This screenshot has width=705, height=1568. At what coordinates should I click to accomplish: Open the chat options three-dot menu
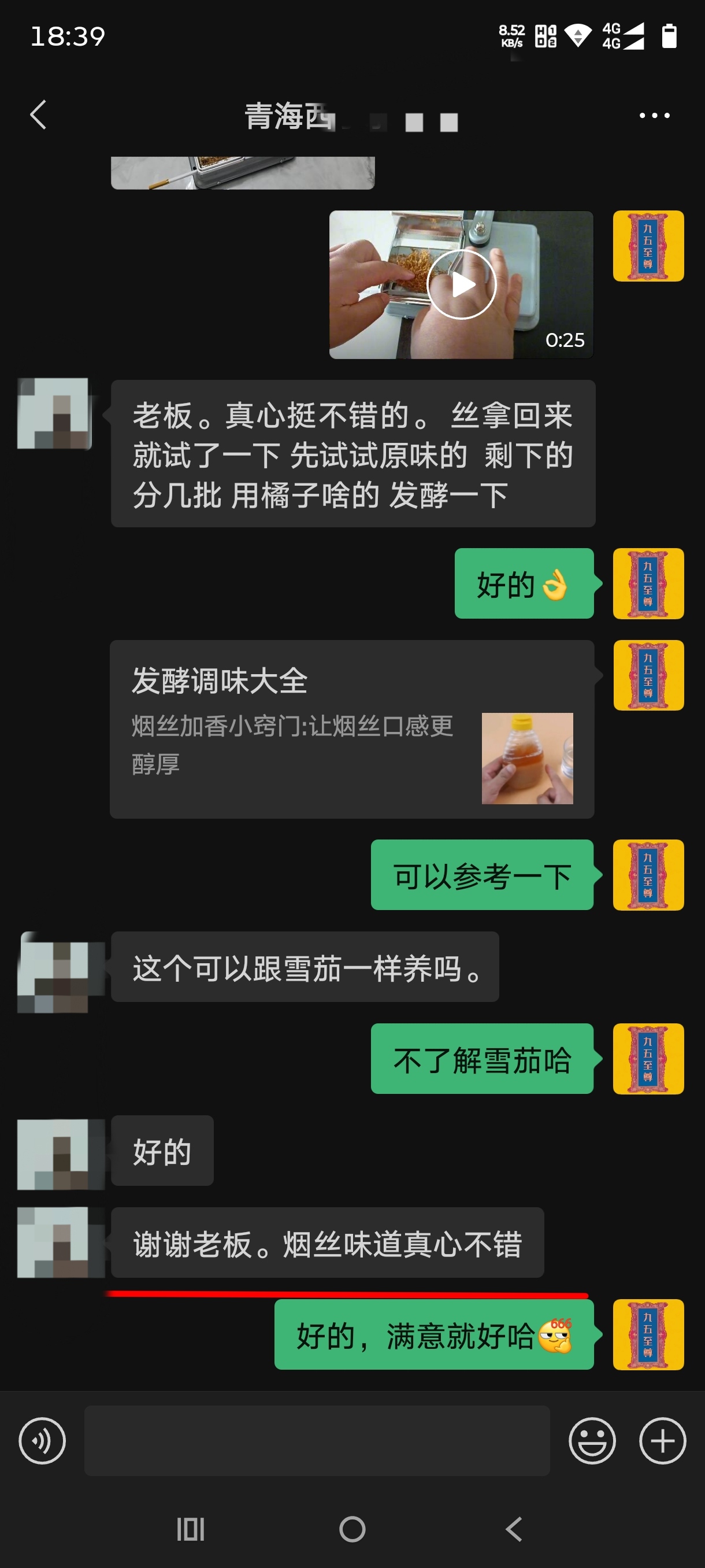click(x=655, y=115)
